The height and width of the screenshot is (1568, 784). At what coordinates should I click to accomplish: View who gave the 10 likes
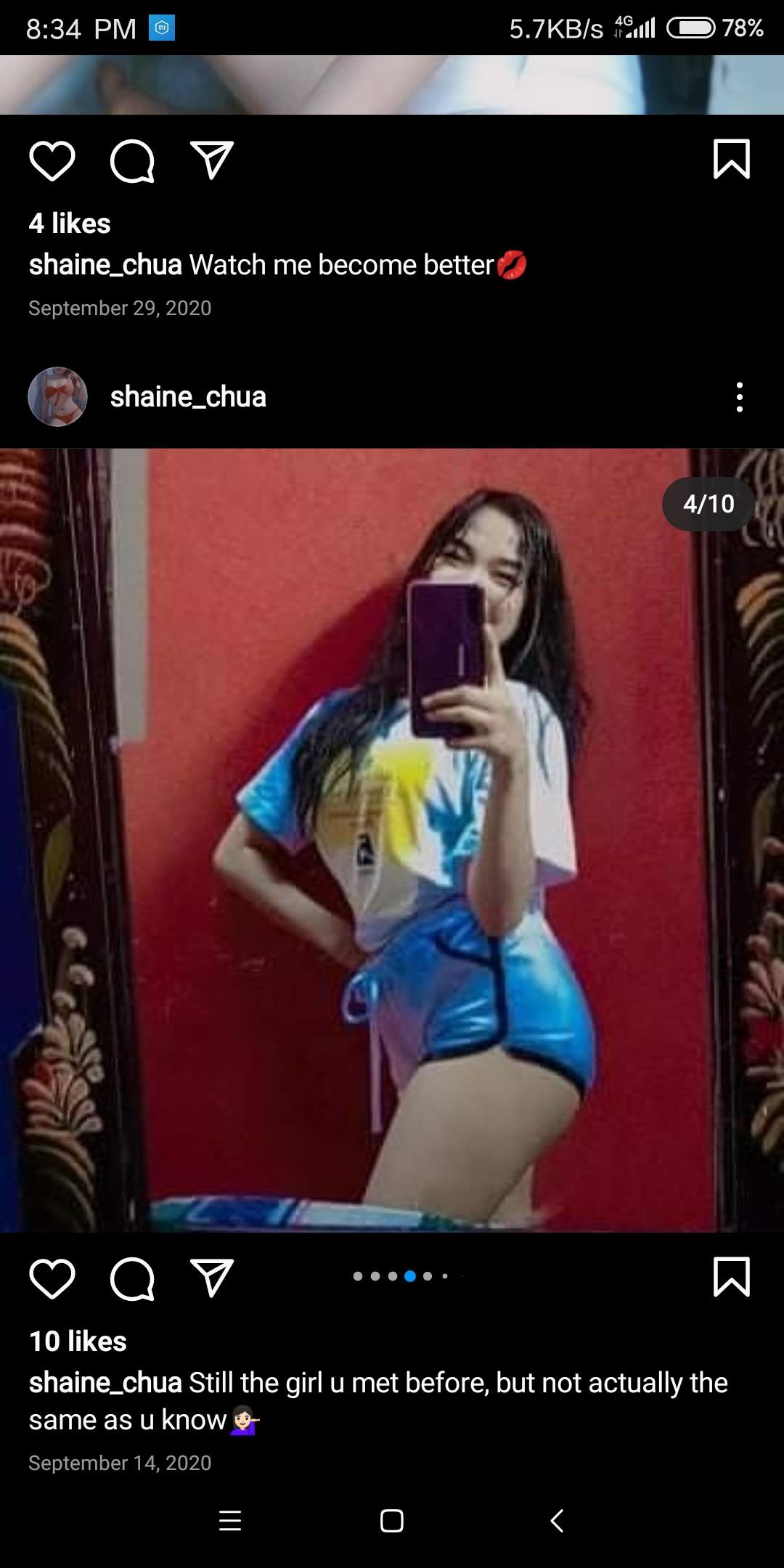pyautogui.click(x=78, y=1342)
